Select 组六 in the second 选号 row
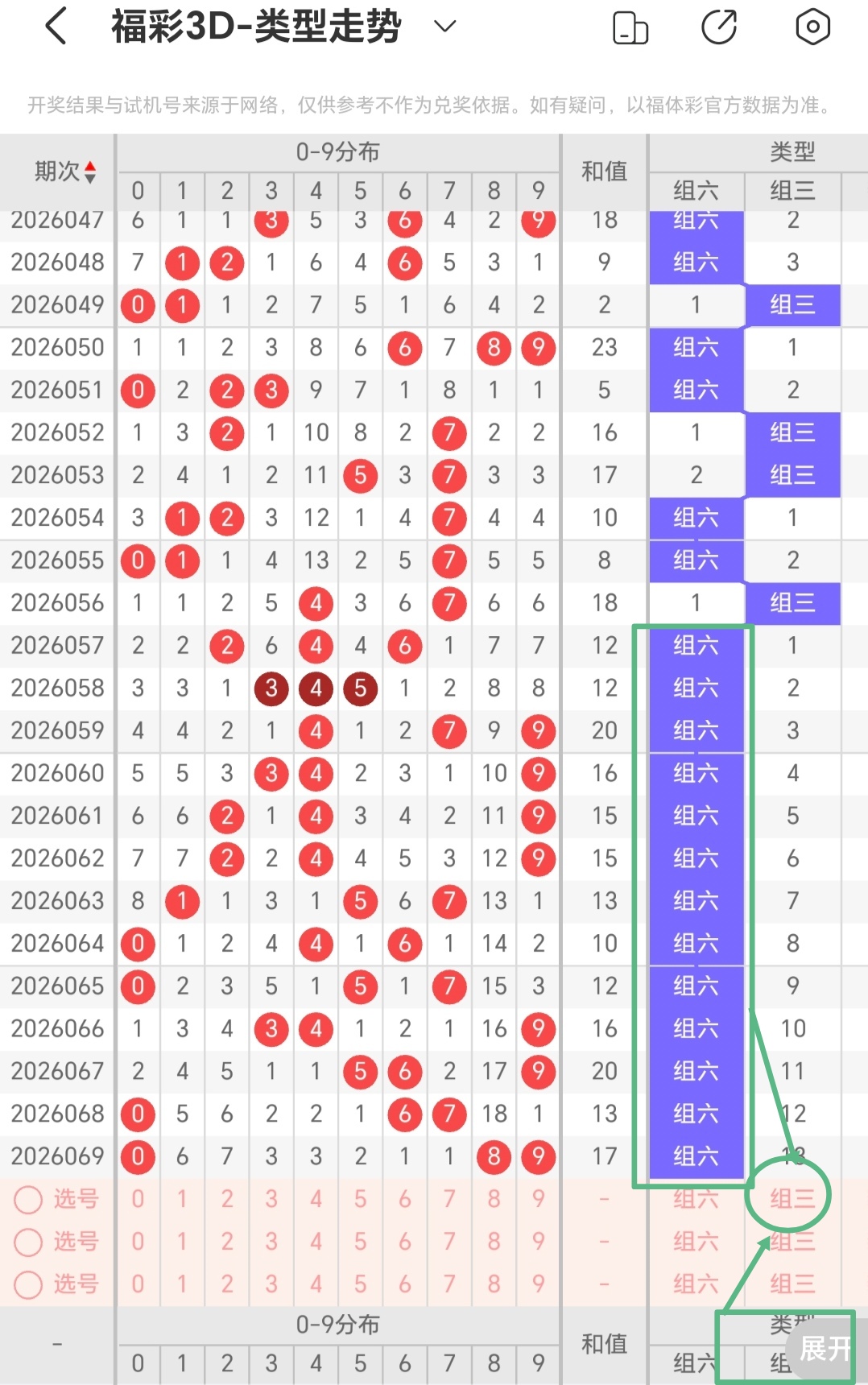Viewport: 868px width, 1385px height. coord(696,1242)
